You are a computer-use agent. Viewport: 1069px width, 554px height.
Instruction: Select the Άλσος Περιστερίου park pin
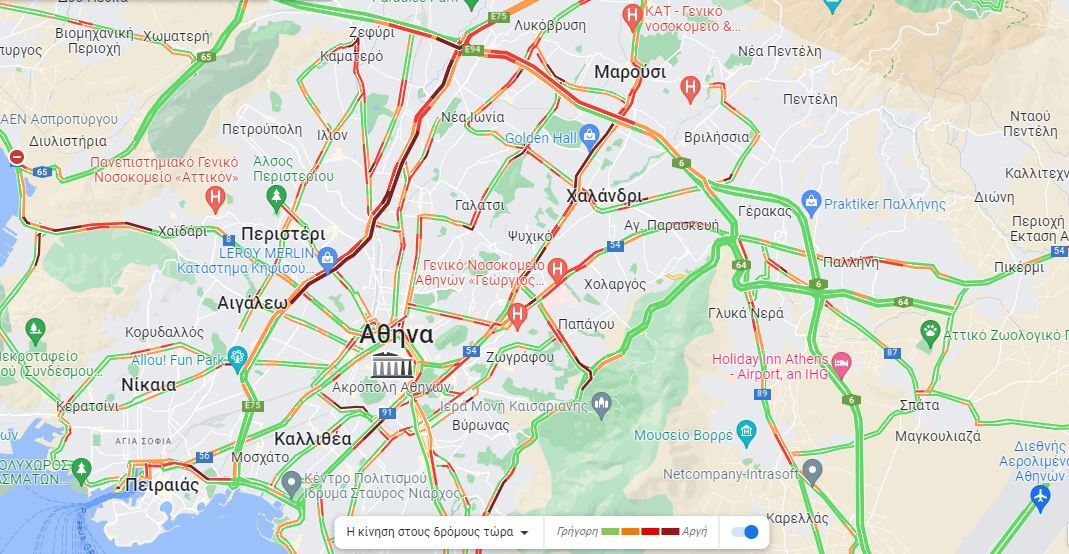click(x=277, y=195)
